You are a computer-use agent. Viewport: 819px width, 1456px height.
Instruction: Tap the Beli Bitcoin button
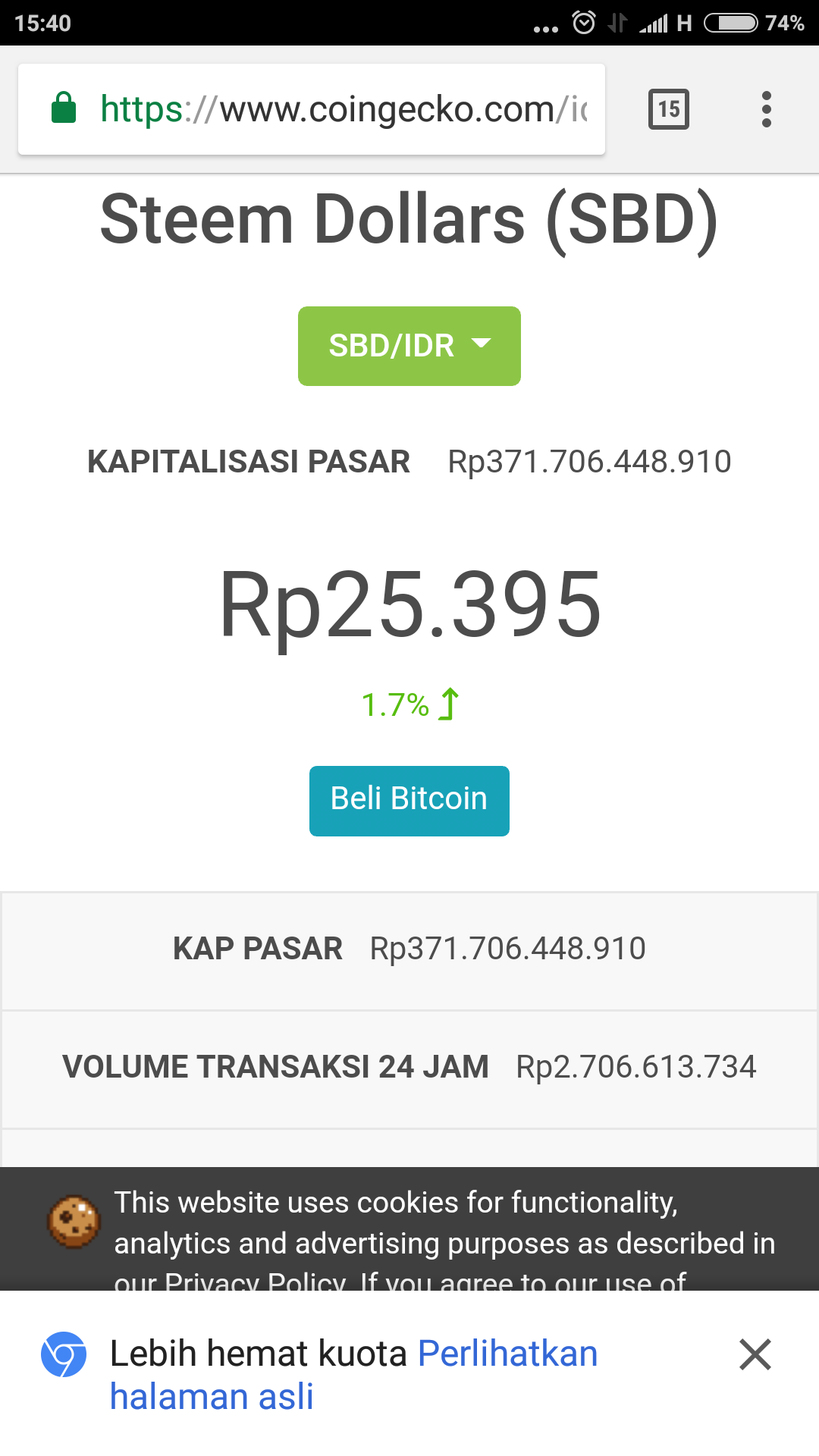[x=409, y=800]
